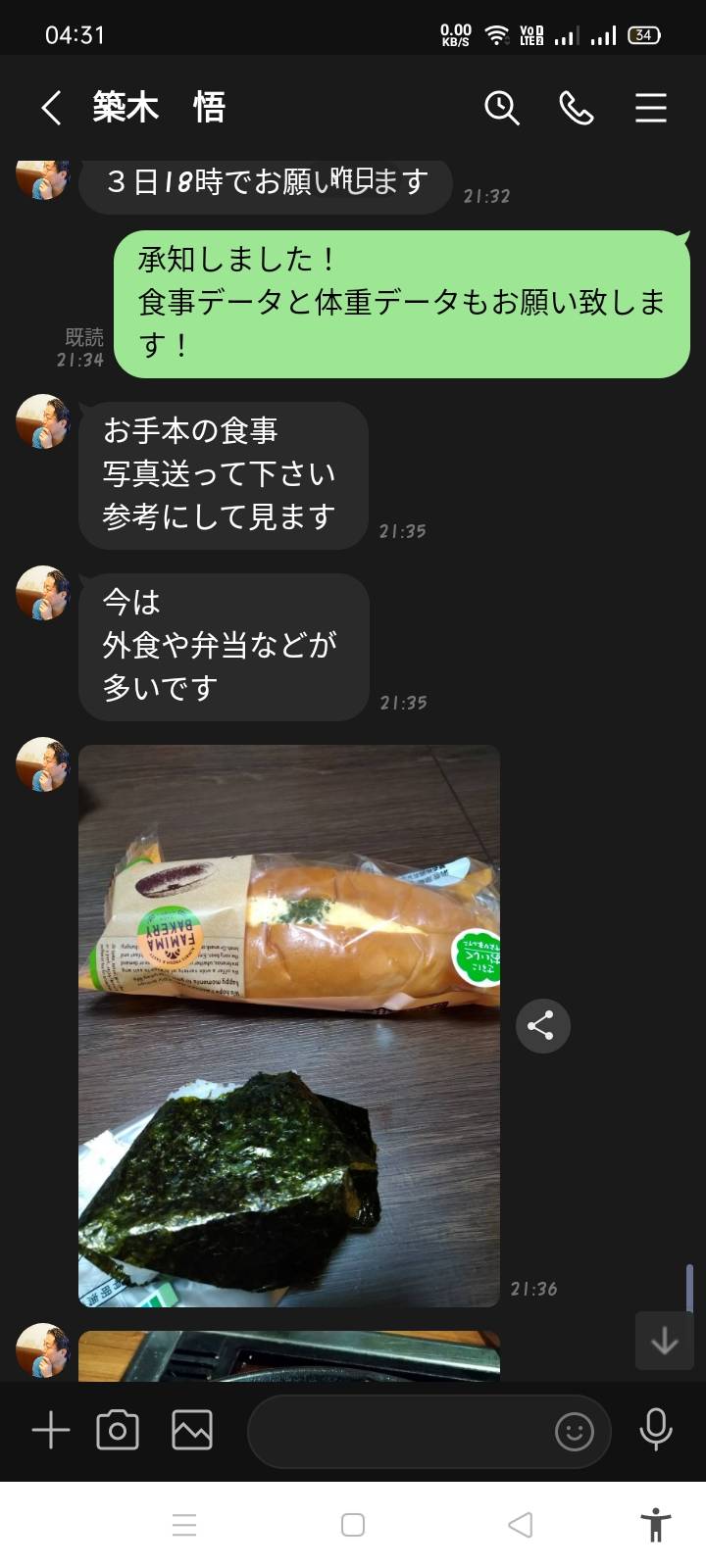The width and height of the screenshot is (706, 1568).
Task: Launch the camera from the chat bar
Action: 118,1431
